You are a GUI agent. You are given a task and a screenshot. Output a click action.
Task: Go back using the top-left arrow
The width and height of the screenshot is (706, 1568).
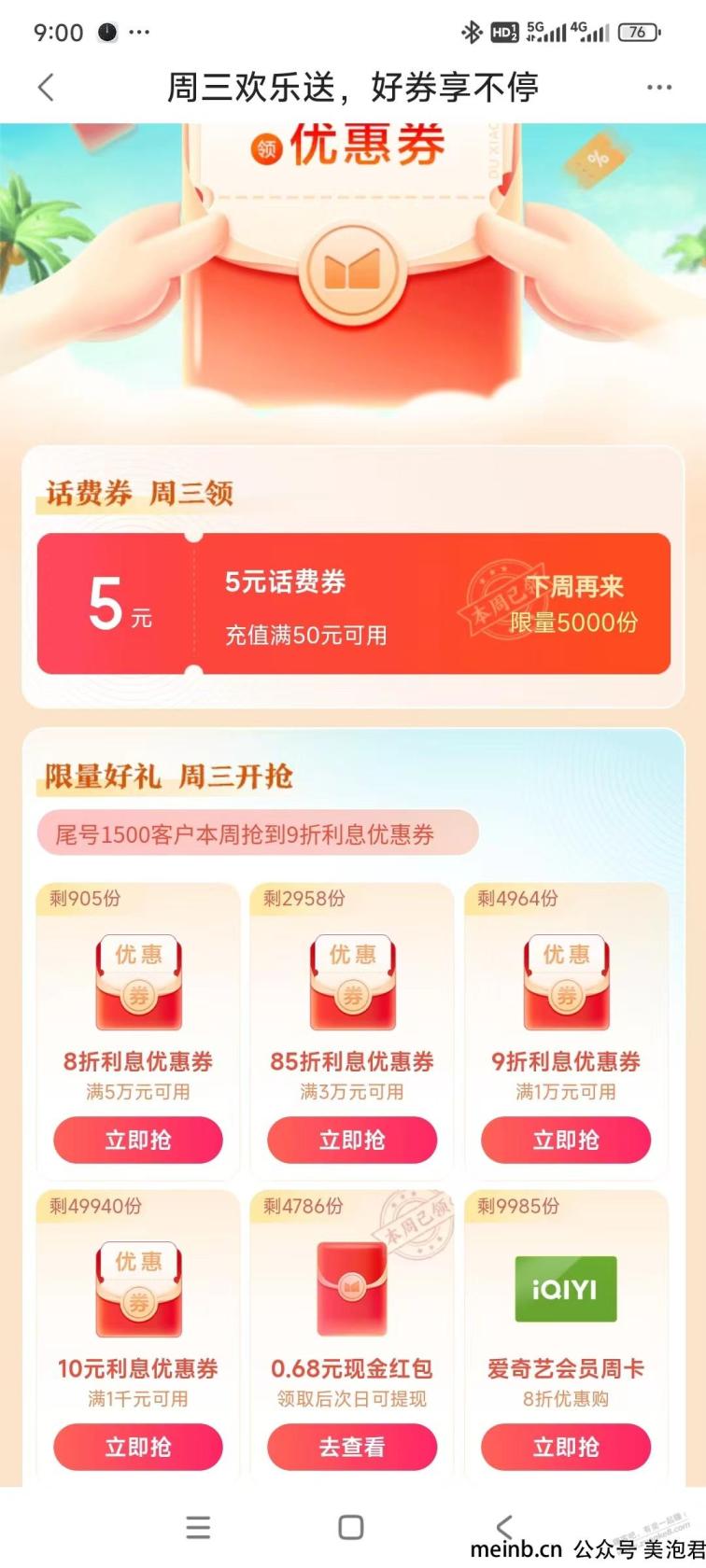(x=46, y=87)
